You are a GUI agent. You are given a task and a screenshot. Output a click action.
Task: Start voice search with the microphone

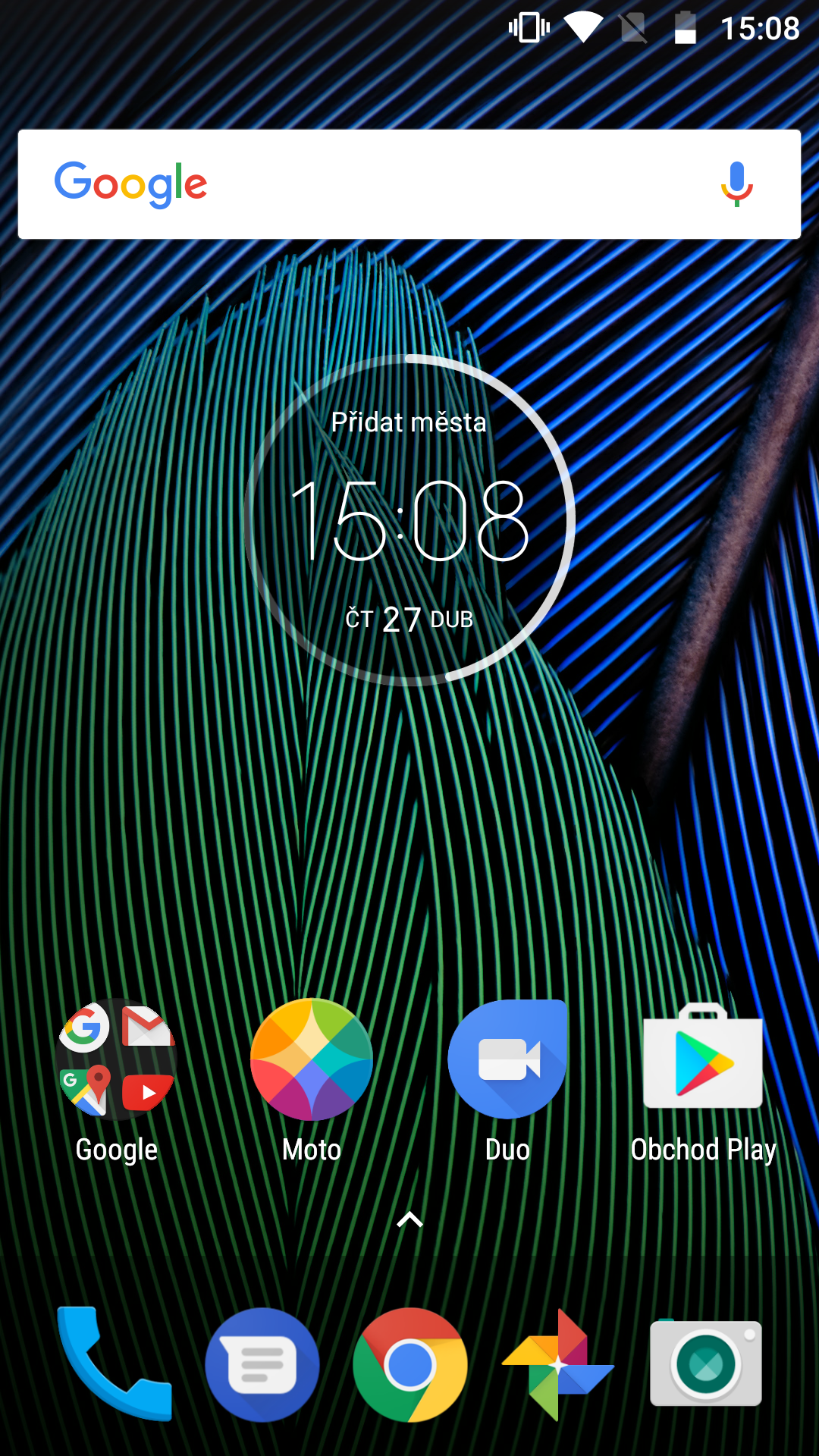736,184
